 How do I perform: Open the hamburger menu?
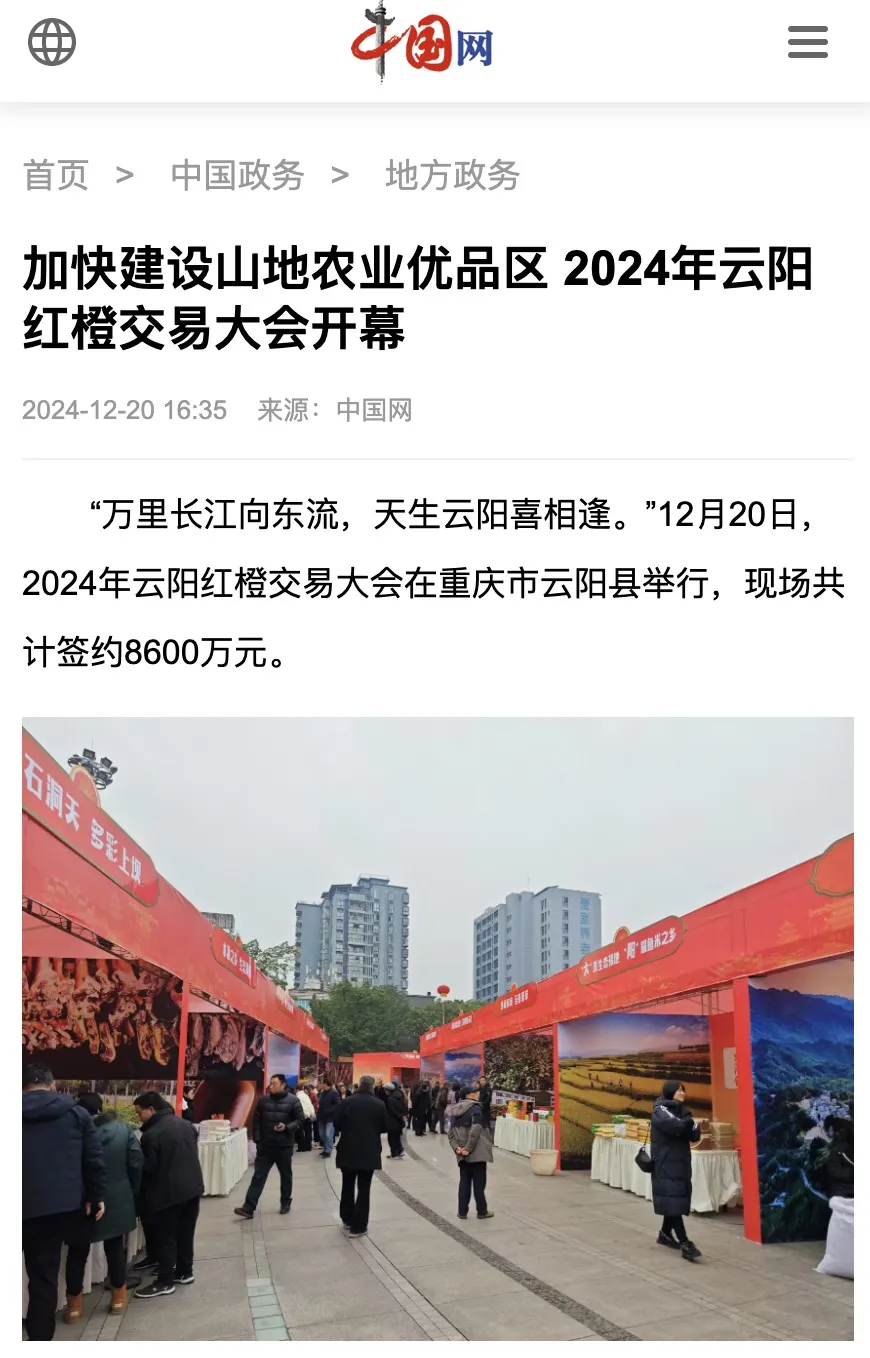click(x=807, y=43)
